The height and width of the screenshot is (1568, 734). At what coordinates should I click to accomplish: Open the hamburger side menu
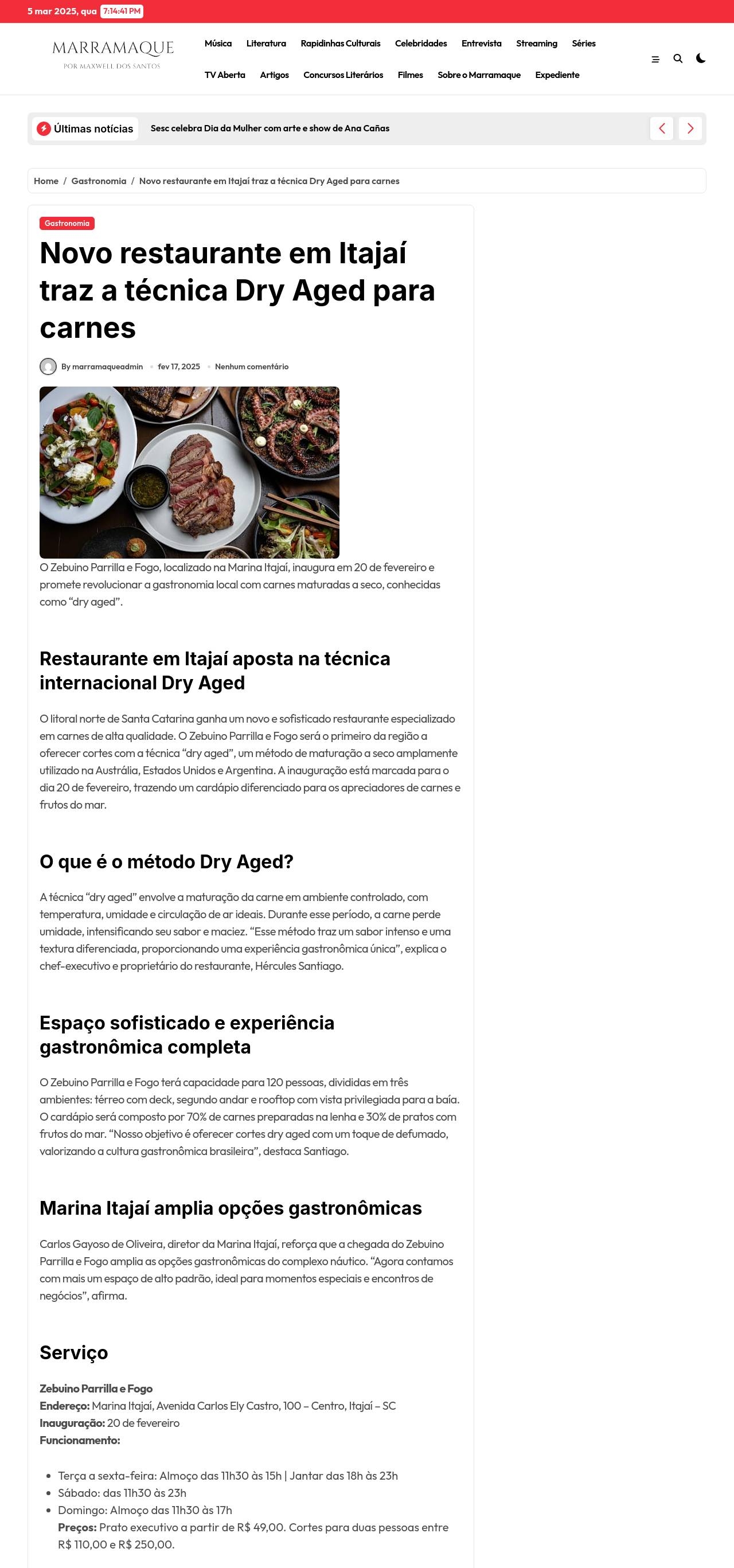tap(655, 60)
